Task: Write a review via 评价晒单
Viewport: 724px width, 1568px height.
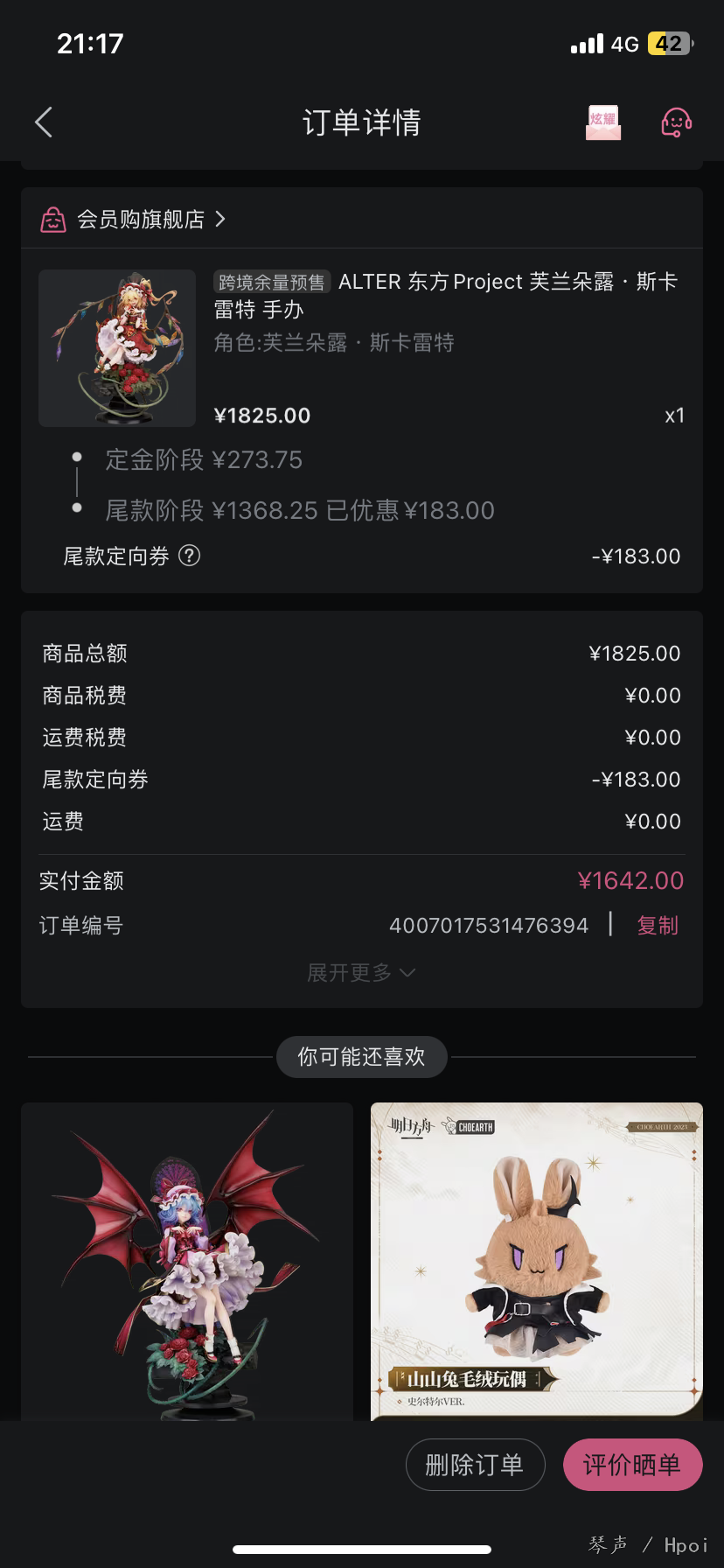Action: pyautogui.click(x=632, y=1464)
